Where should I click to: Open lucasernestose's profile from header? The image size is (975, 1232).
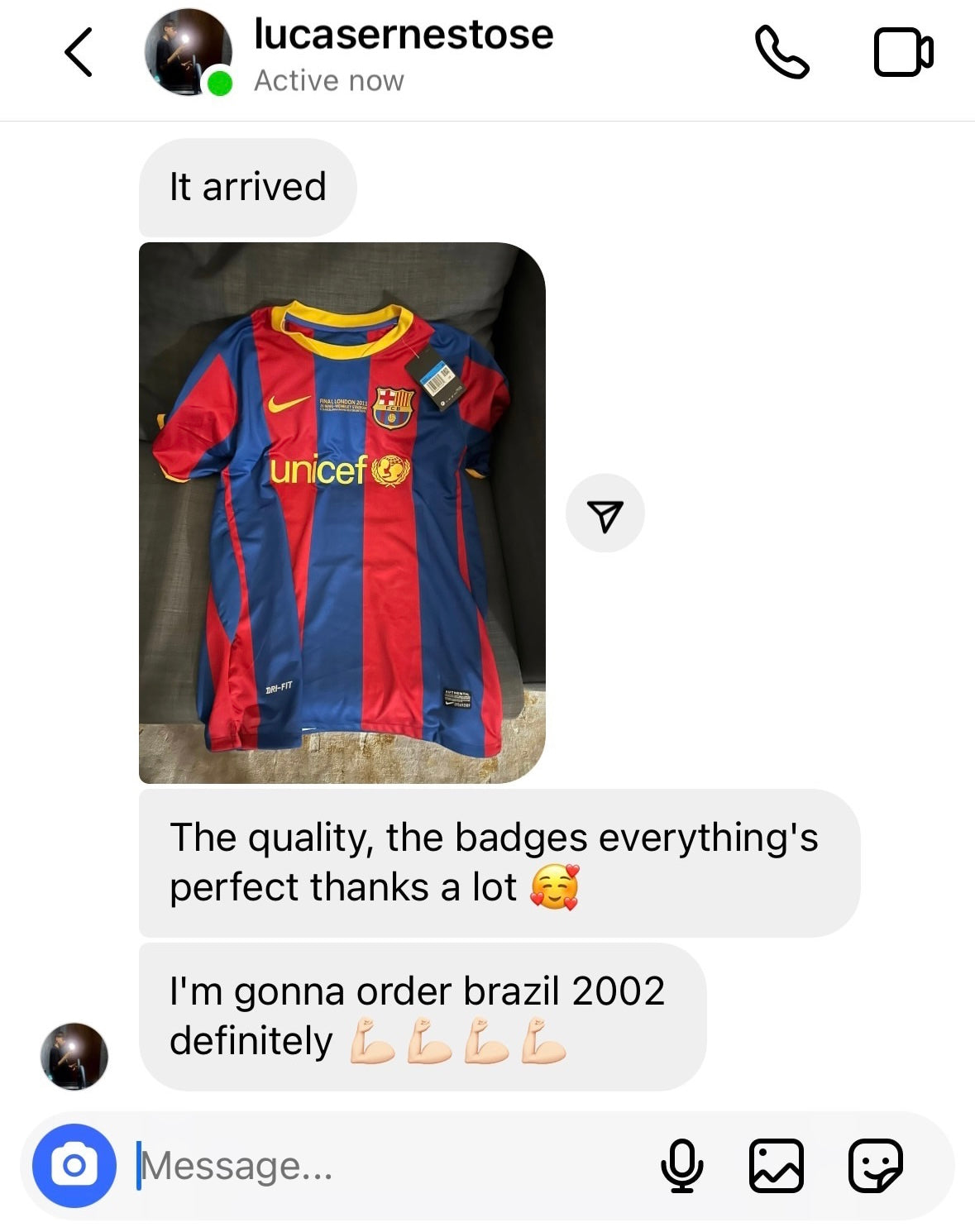402,54
